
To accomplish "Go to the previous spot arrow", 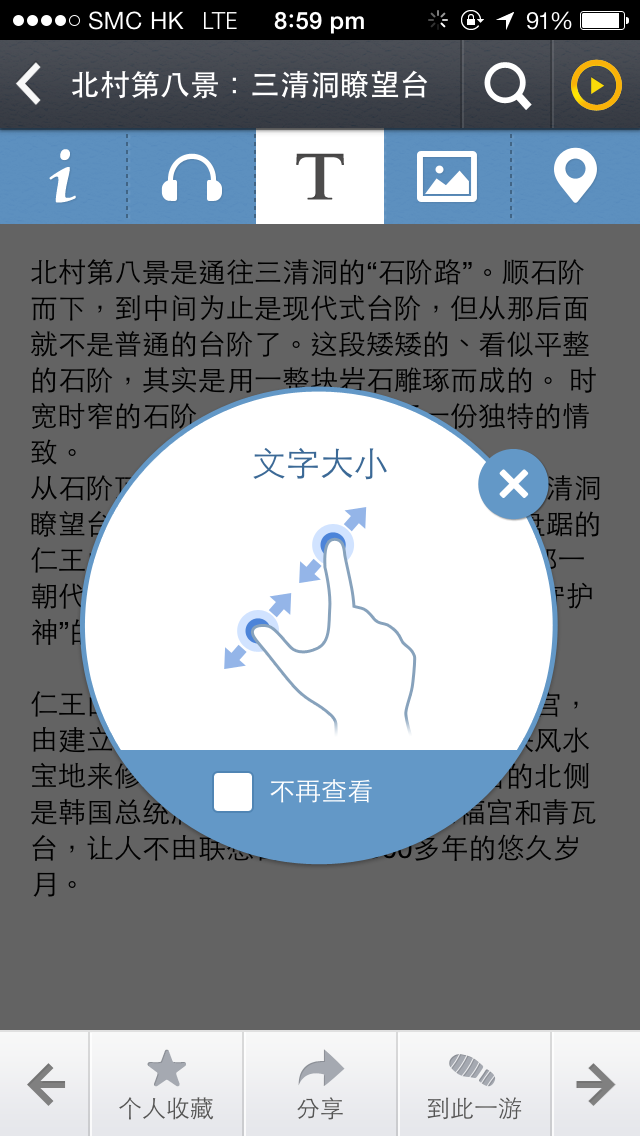I will point(45,1084).
